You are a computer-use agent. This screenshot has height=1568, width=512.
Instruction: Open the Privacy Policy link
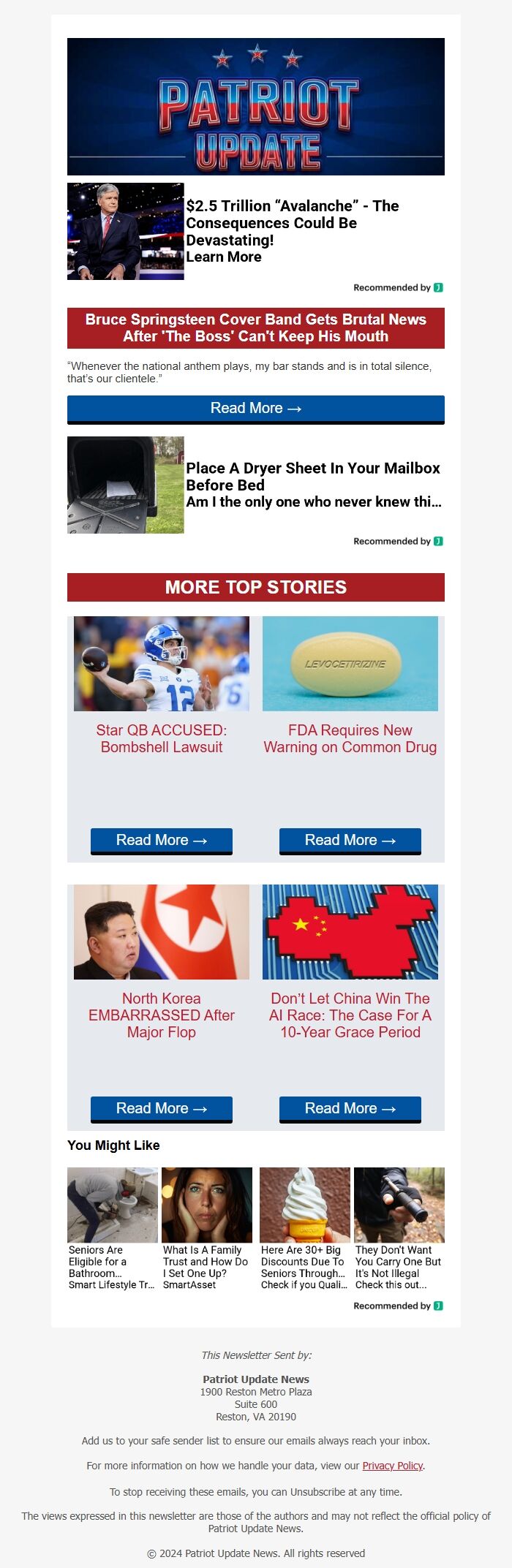[392, 1466]
